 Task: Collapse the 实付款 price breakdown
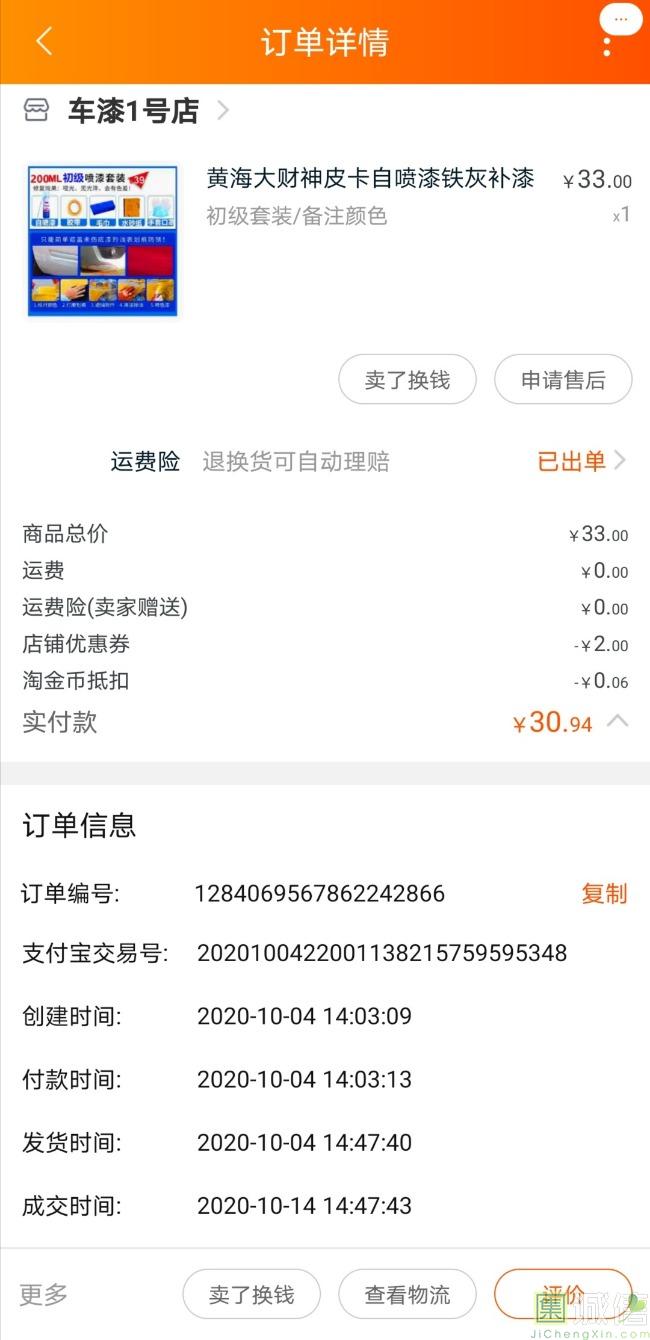tap(618, 721)
